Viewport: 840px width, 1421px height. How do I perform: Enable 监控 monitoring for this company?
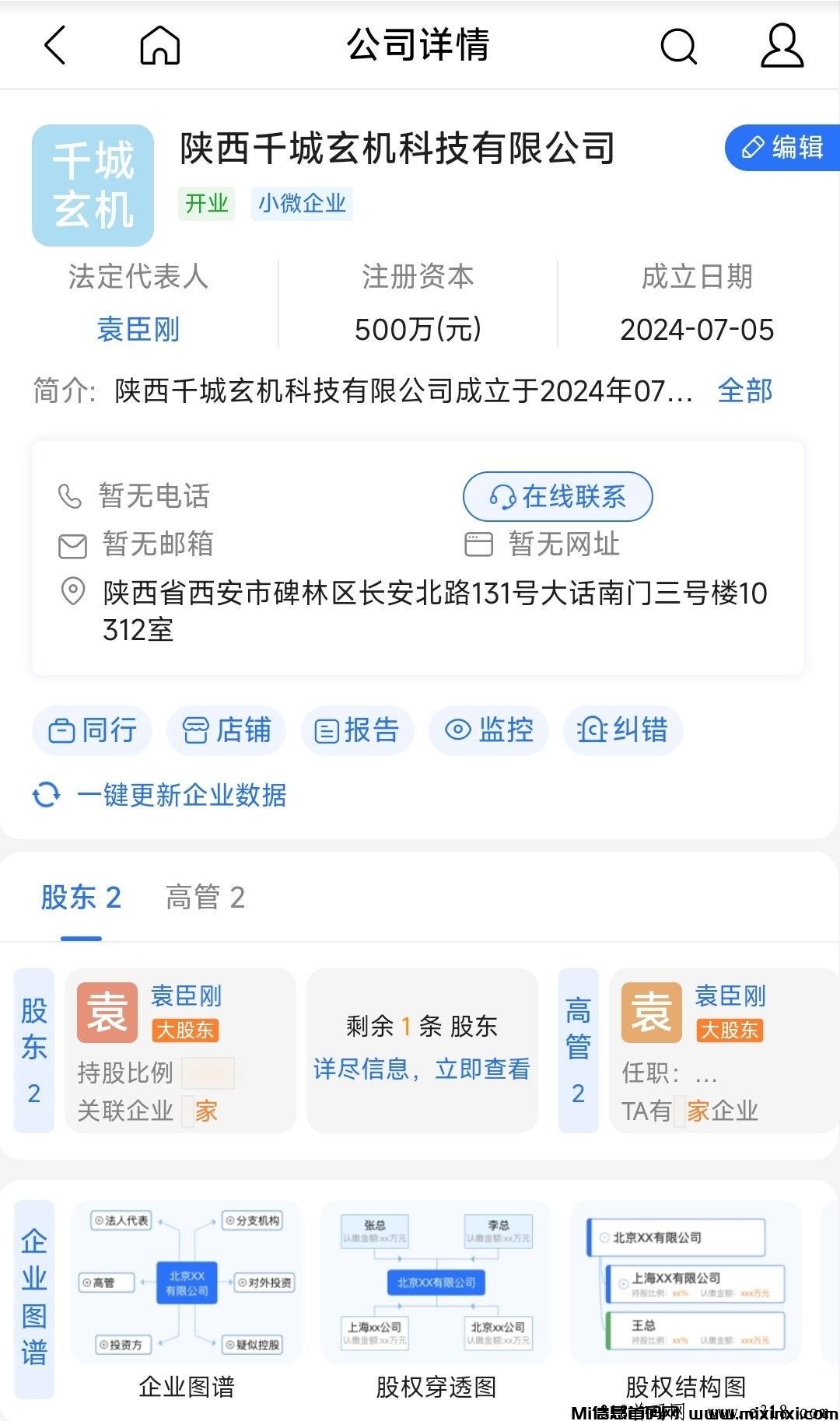click(x=489, y=730)
